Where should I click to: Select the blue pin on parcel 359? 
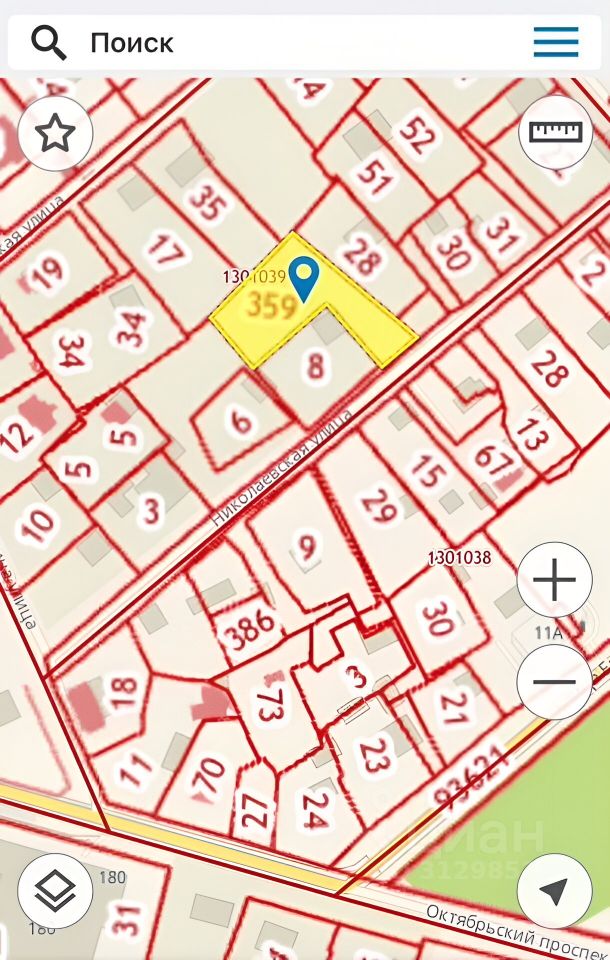pyautogui.click(x=303, y=277)
